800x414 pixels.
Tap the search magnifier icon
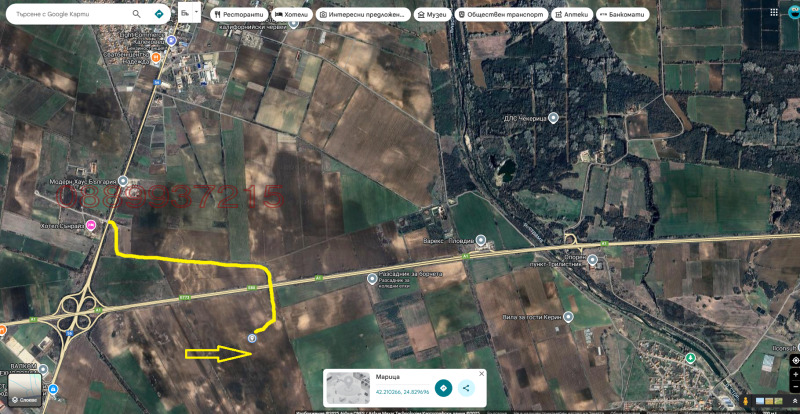pyautogui.click(x=136, y=14)
